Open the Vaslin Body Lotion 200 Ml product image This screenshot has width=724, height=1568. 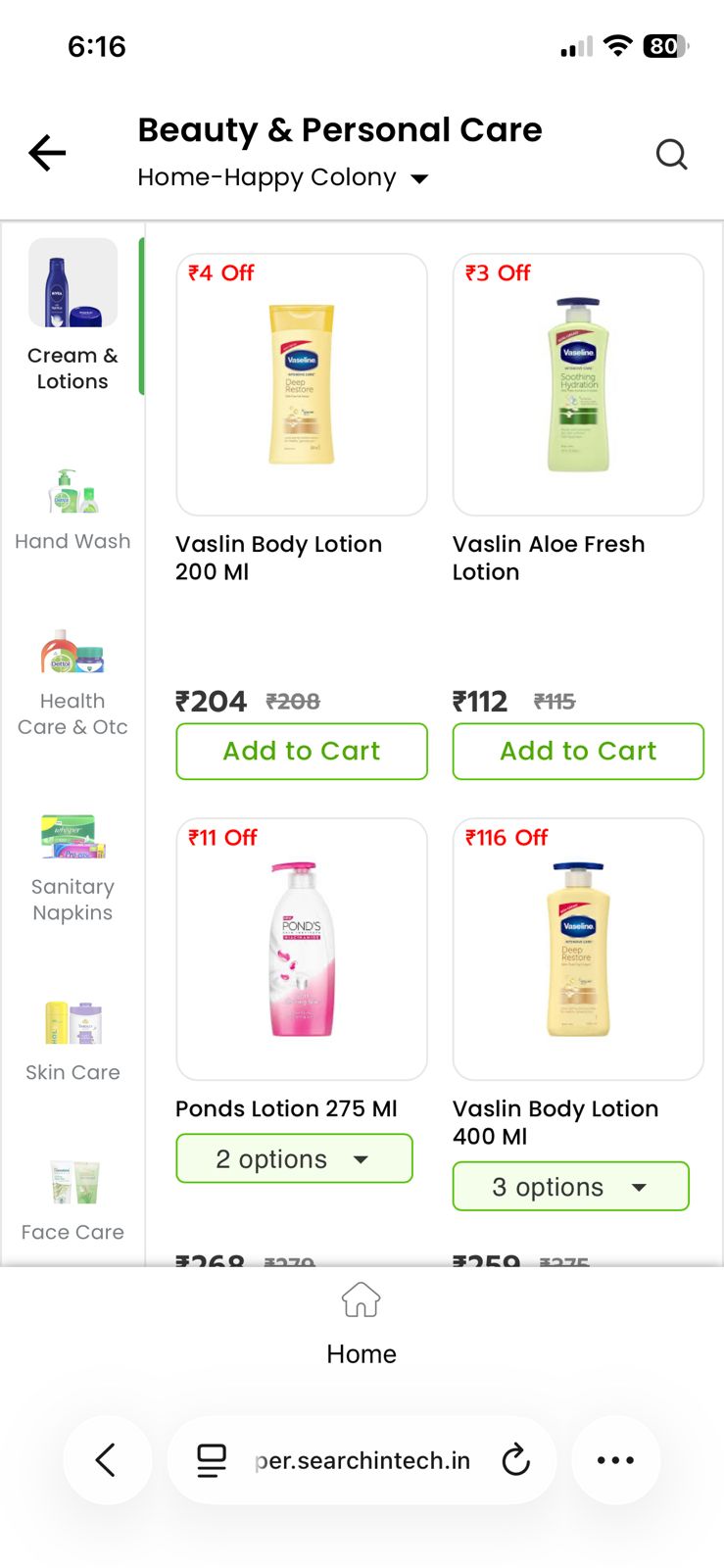302,384
